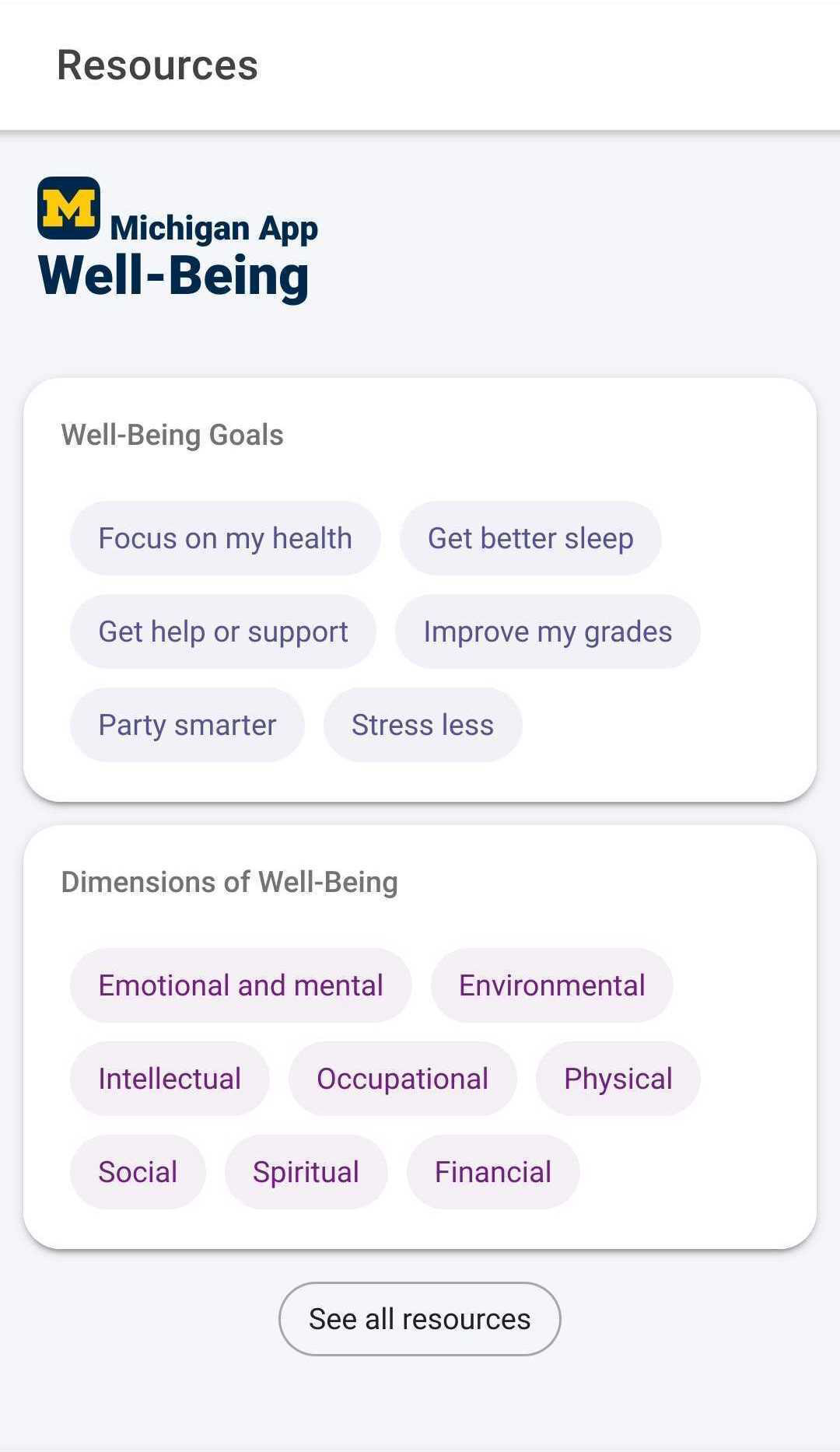The width and height of the screenshot is (840, 1452).
Task: Tap the Improve my grades chip
Action: pos(548,632)
